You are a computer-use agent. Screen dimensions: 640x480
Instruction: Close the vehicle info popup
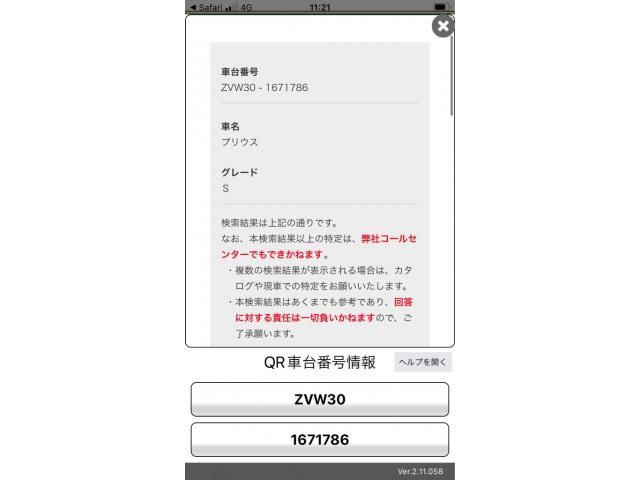point(442,26)
